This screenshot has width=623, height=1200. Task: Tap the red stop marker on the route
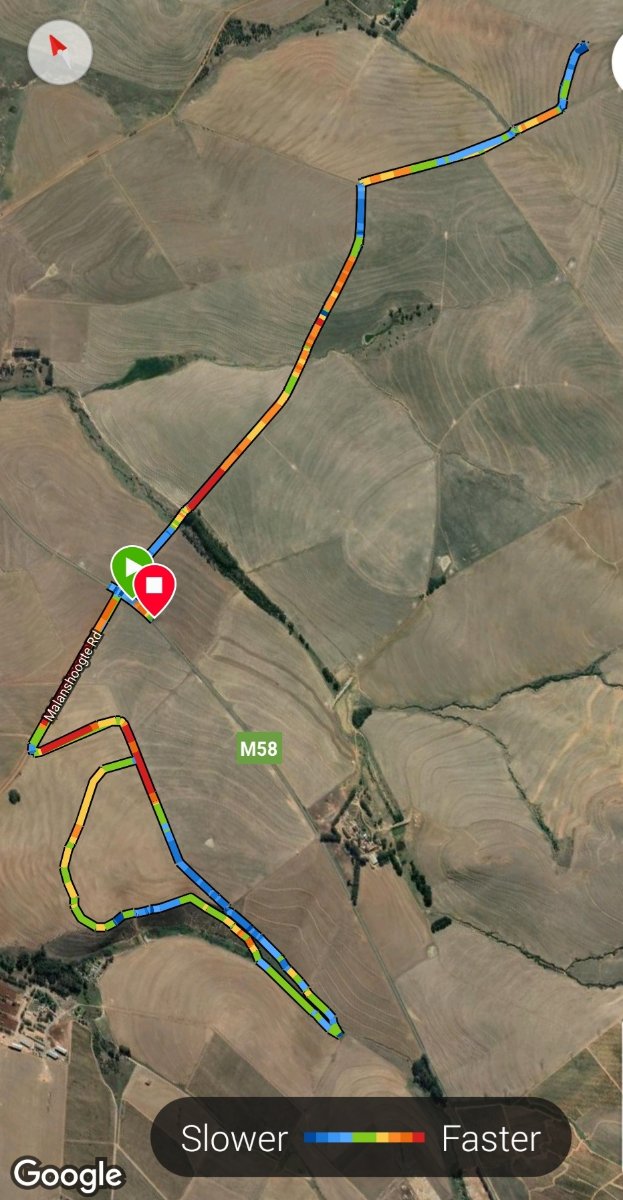[155, 586]
